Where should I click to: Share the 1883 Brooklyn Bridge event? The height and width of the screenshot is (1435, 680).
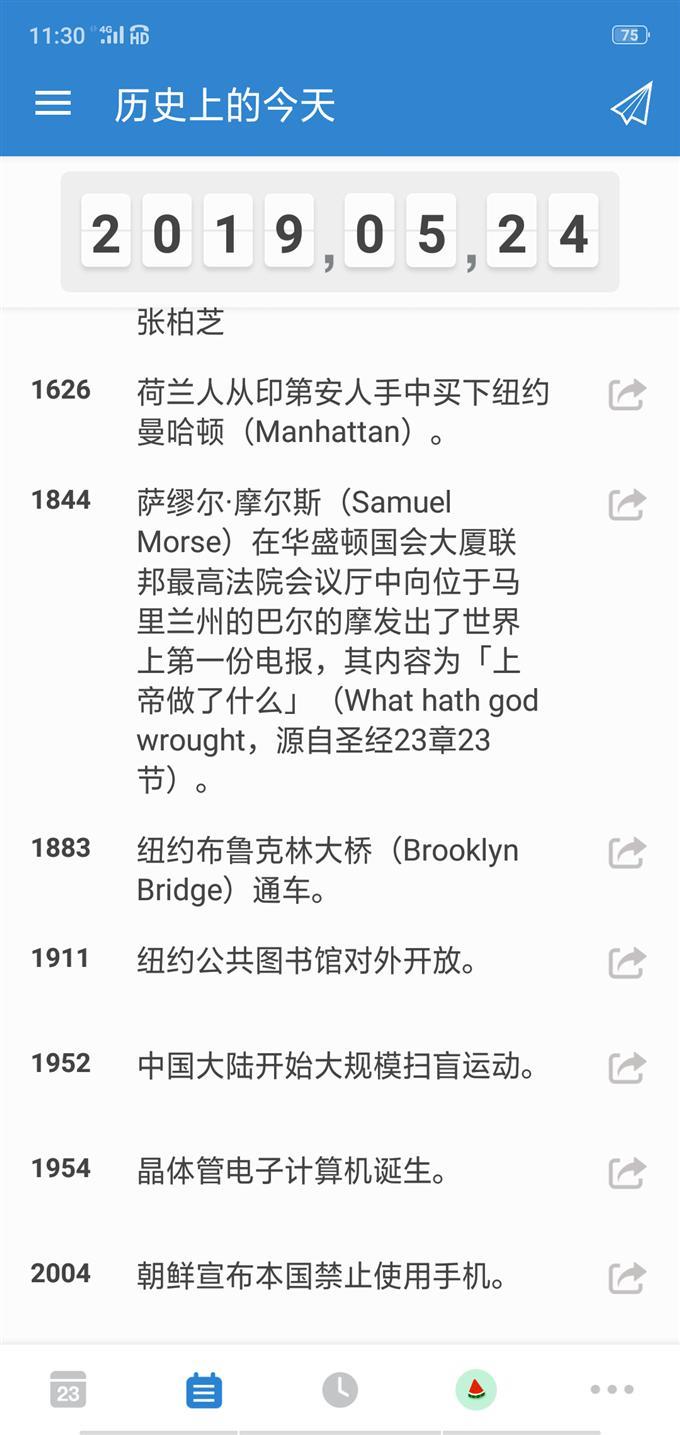pyautogui.click(x=627, y=852)
